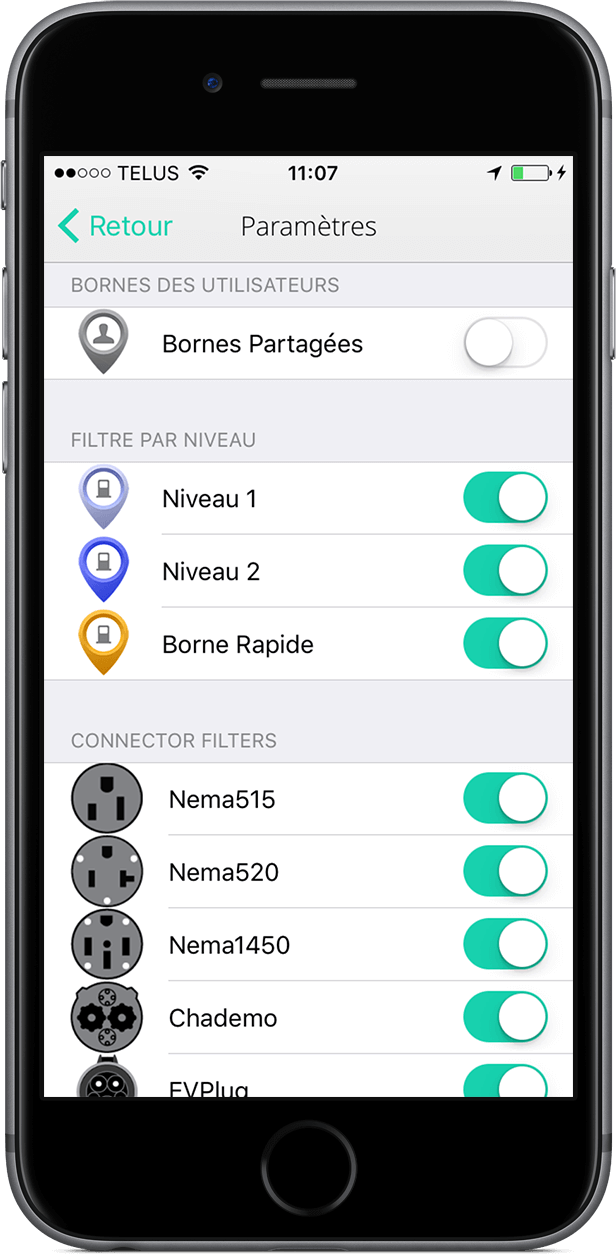Turn off Nema520 connector toggle
616x1255 pixels.
[505, 872]
